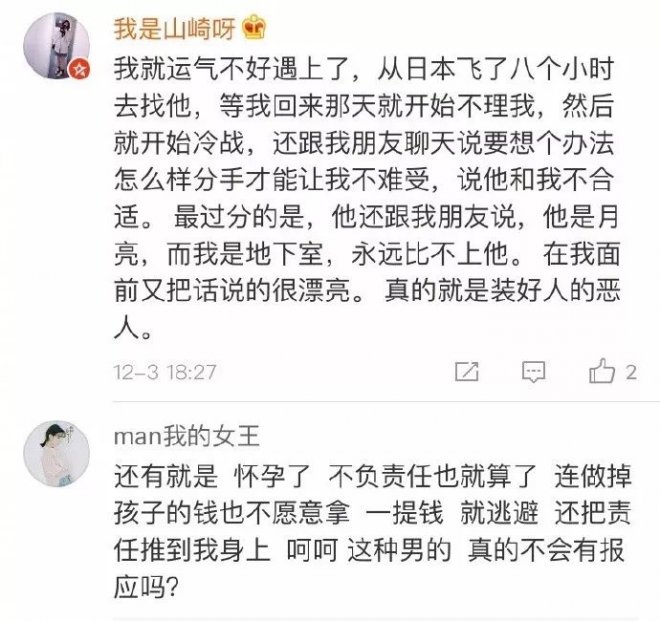Repost 我是山崎呀's comment
Image resolution: width=660 pixels, height=621 pixels.
pyautogui.click(x=467, y=372)
